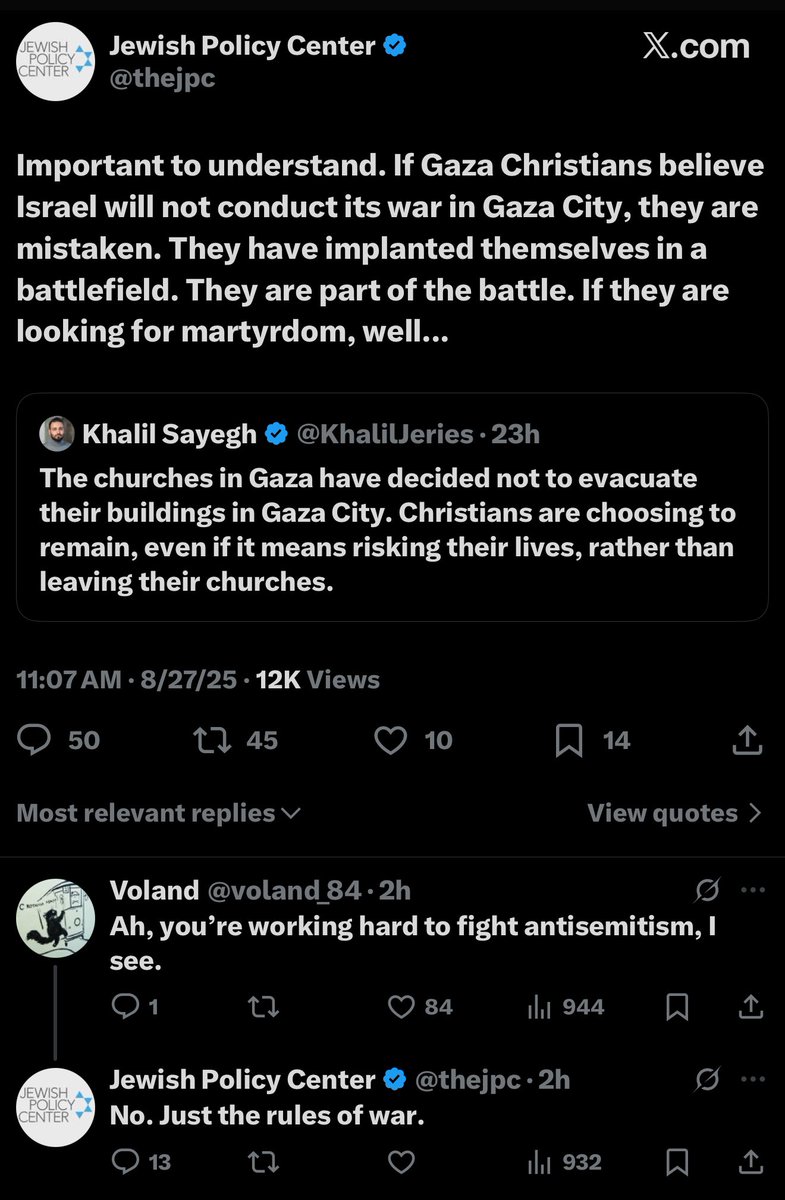Image resolution: width=785 pixels, height=1200 pixels.
Task: Like the main Jewish Policy Center post
Action: (x=390, y=740)
